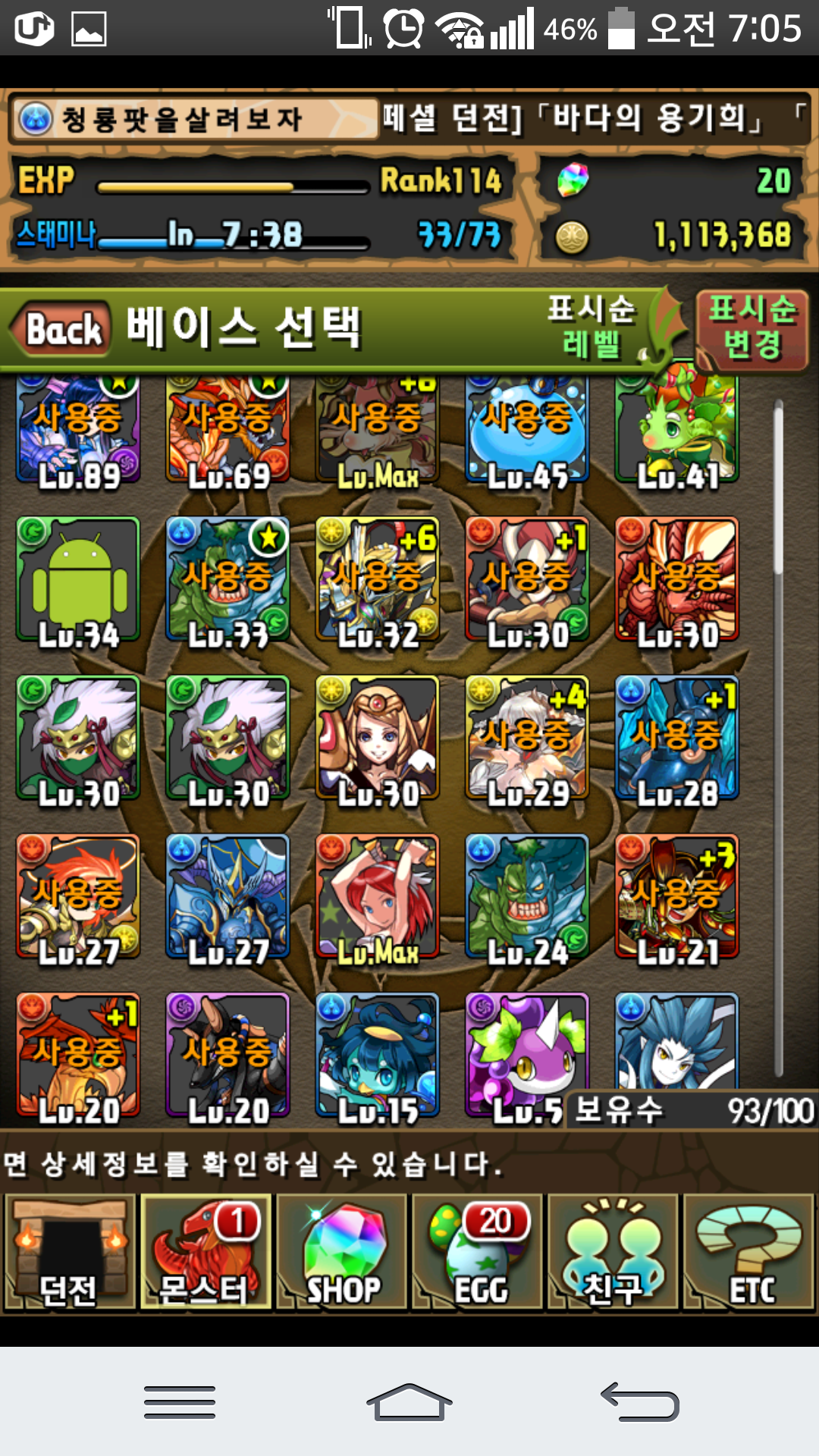The width and height of the screenshot is (819, 1456).
Task: Go to the Android home screen
Action: [x=409, y=1401]
